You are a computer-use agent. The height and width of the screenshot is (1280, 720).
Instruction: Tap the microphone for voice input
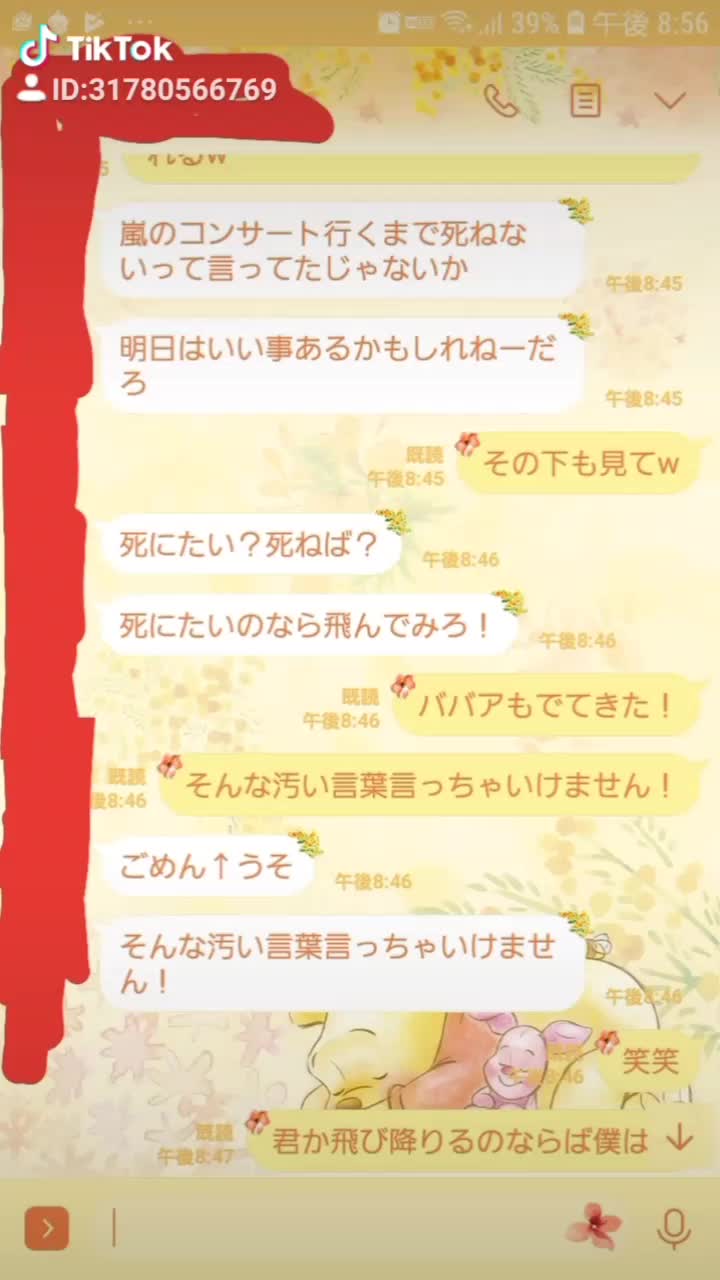675,1227
